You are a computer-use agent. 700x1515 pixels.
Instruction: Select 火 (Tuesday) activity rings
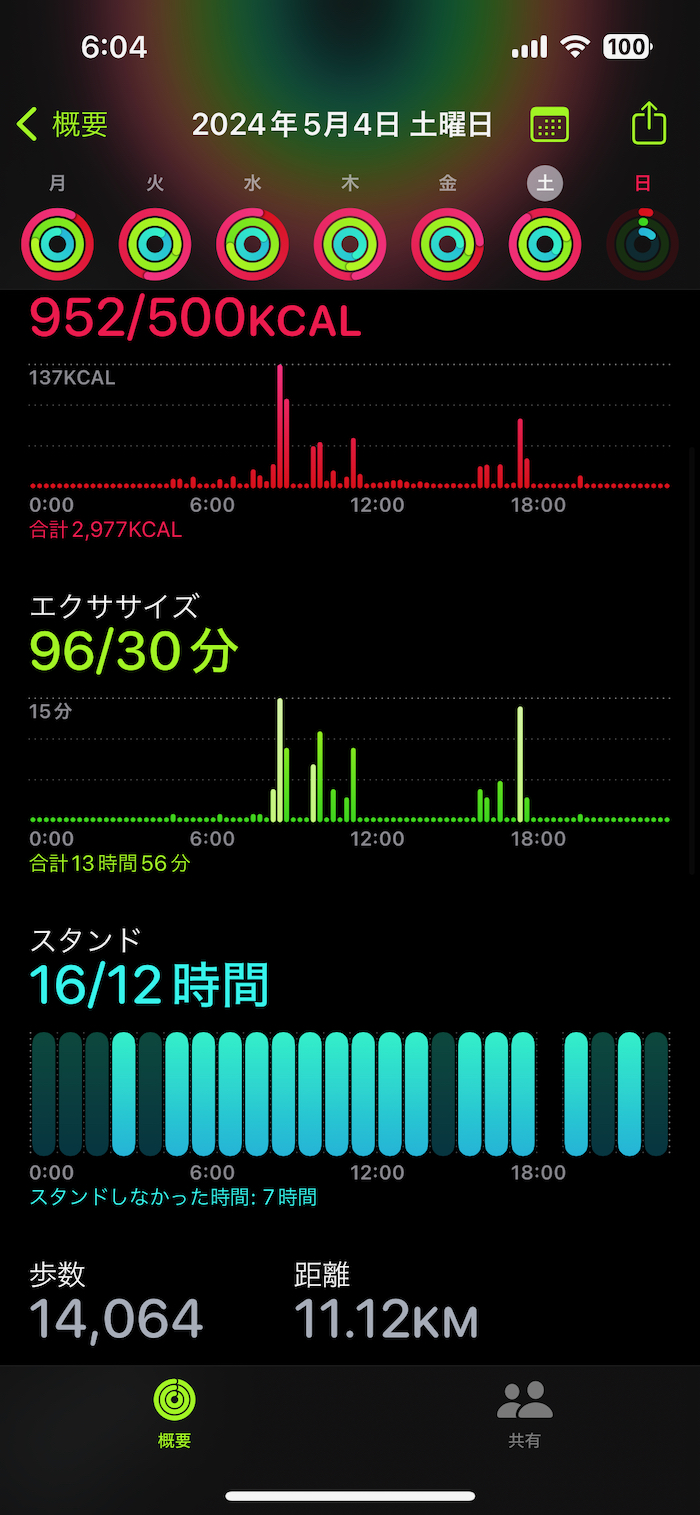(x=155, y=244)
